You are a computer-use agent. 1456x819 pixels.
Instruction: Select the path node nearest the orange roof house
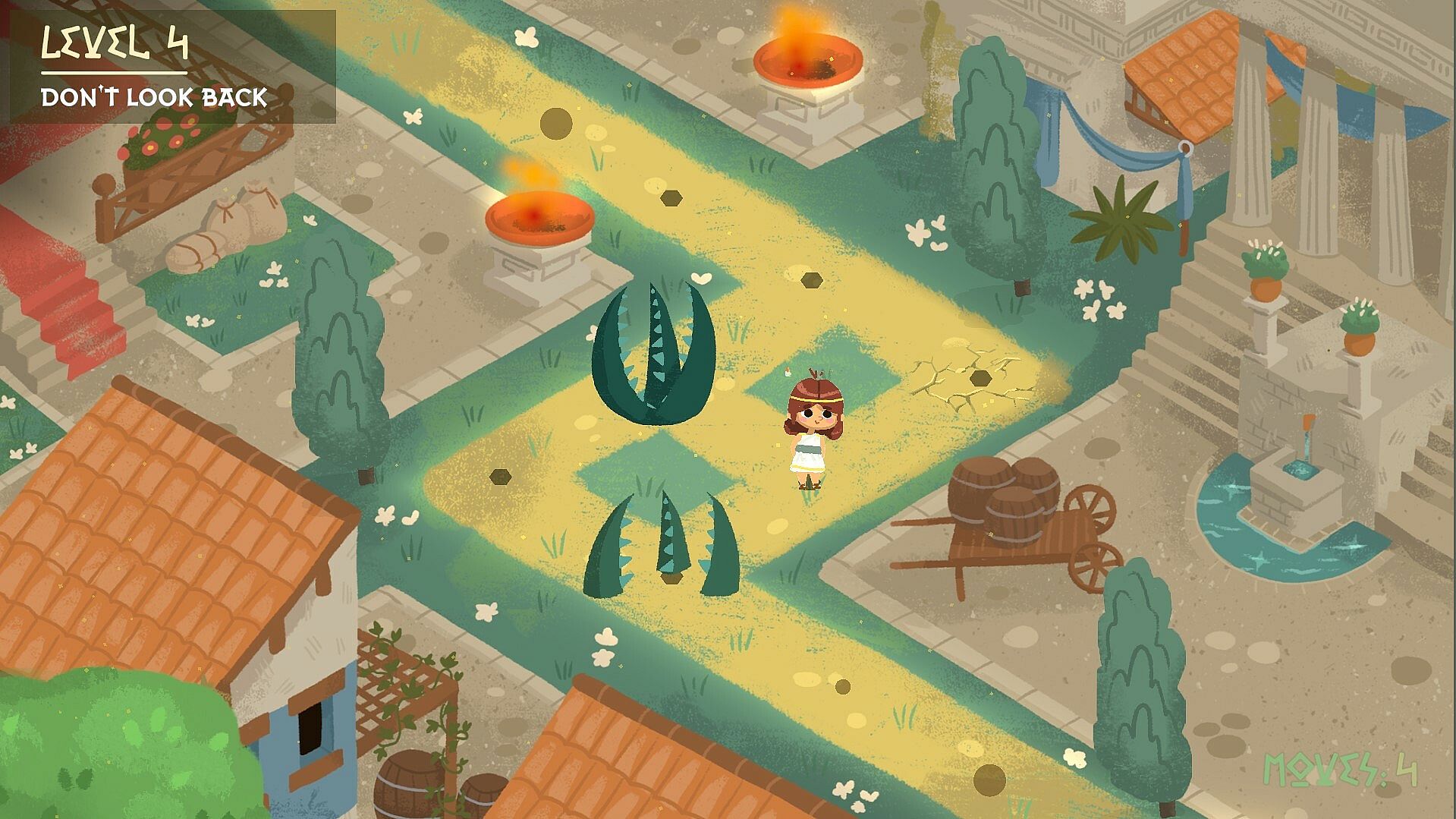(x=499, y=477)
